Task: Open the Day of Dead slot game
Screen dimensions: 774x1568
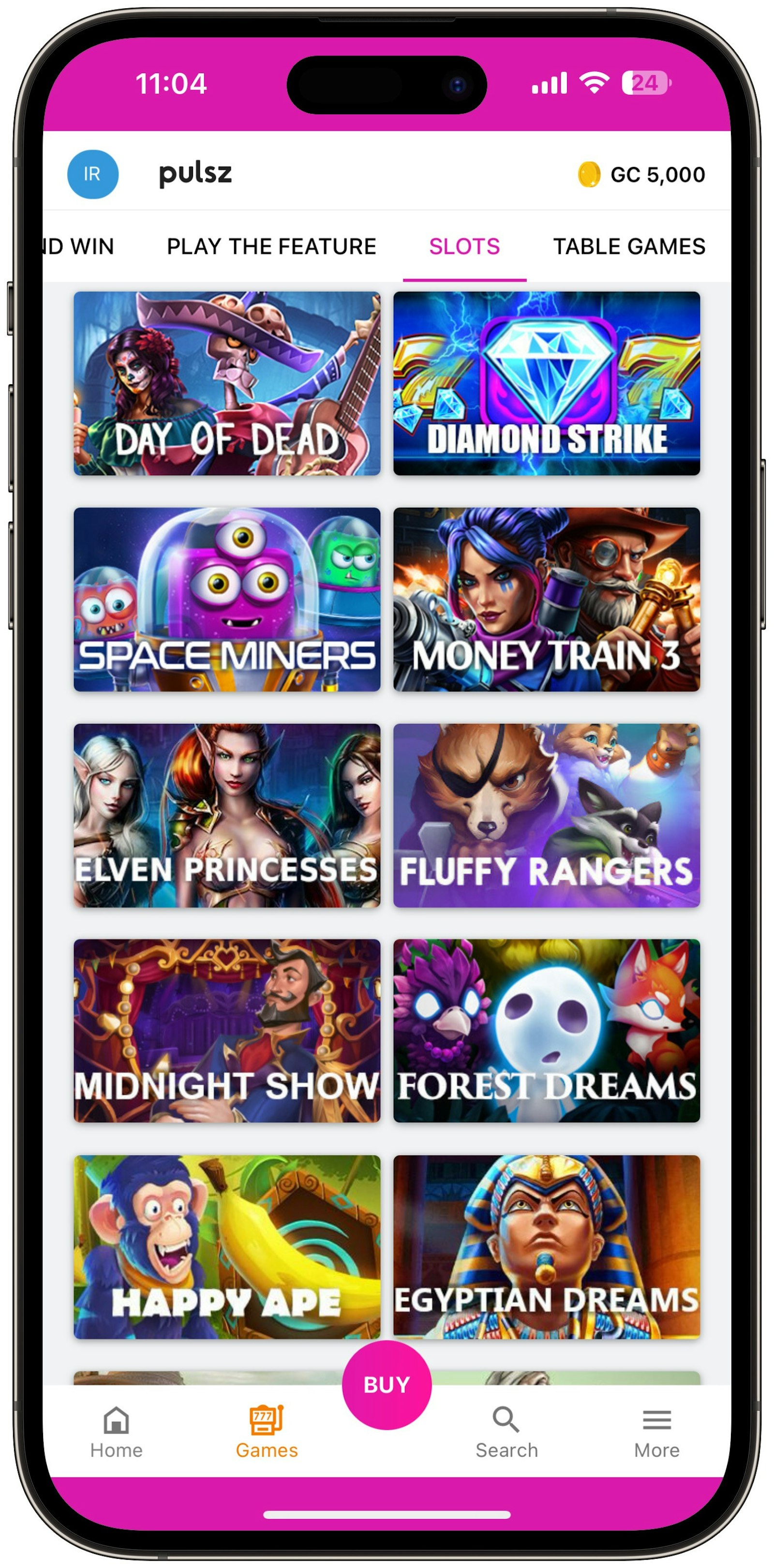Action: [x=227, y=383]
